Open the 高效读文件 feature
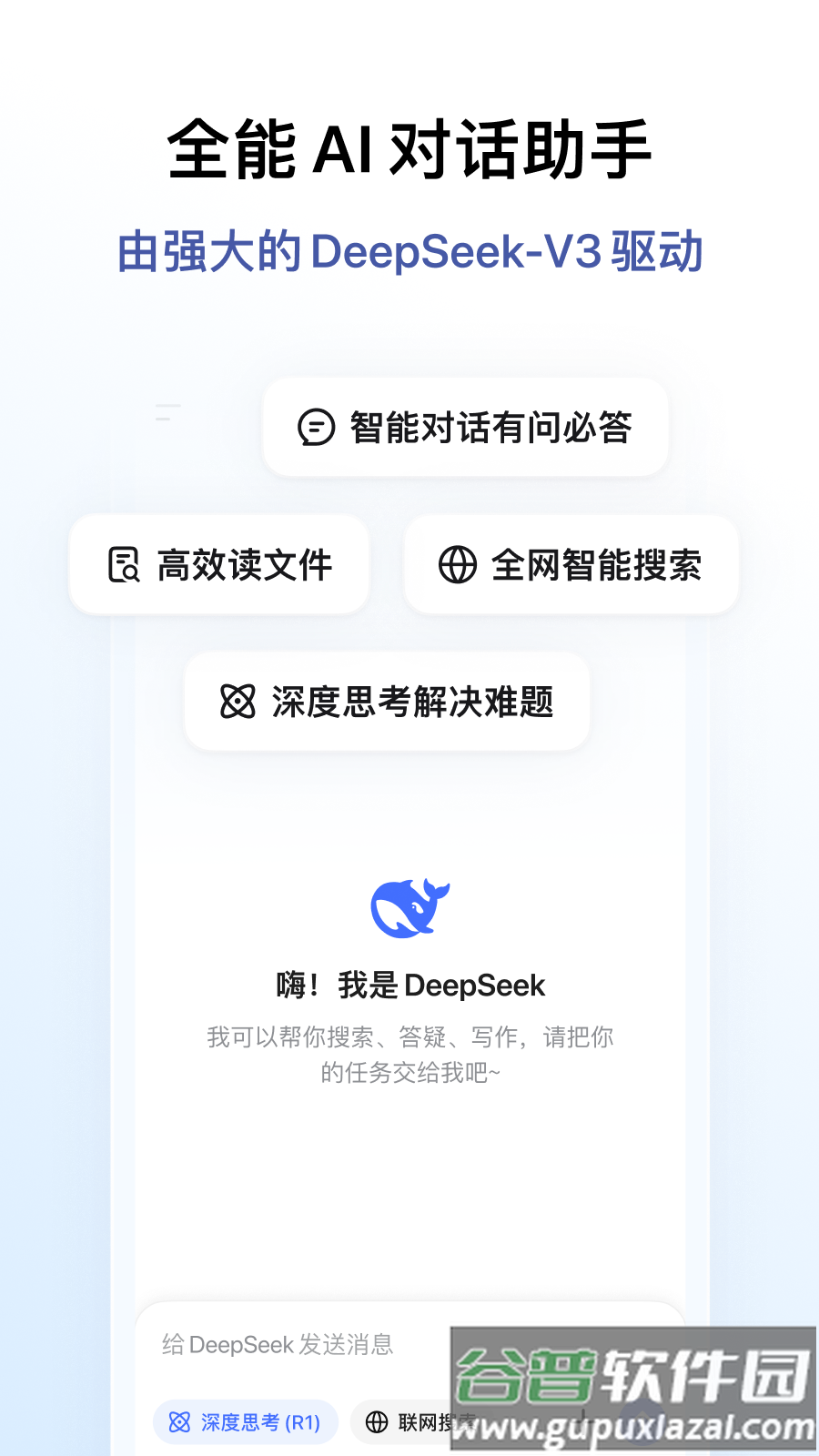 (x=218, y=564)
